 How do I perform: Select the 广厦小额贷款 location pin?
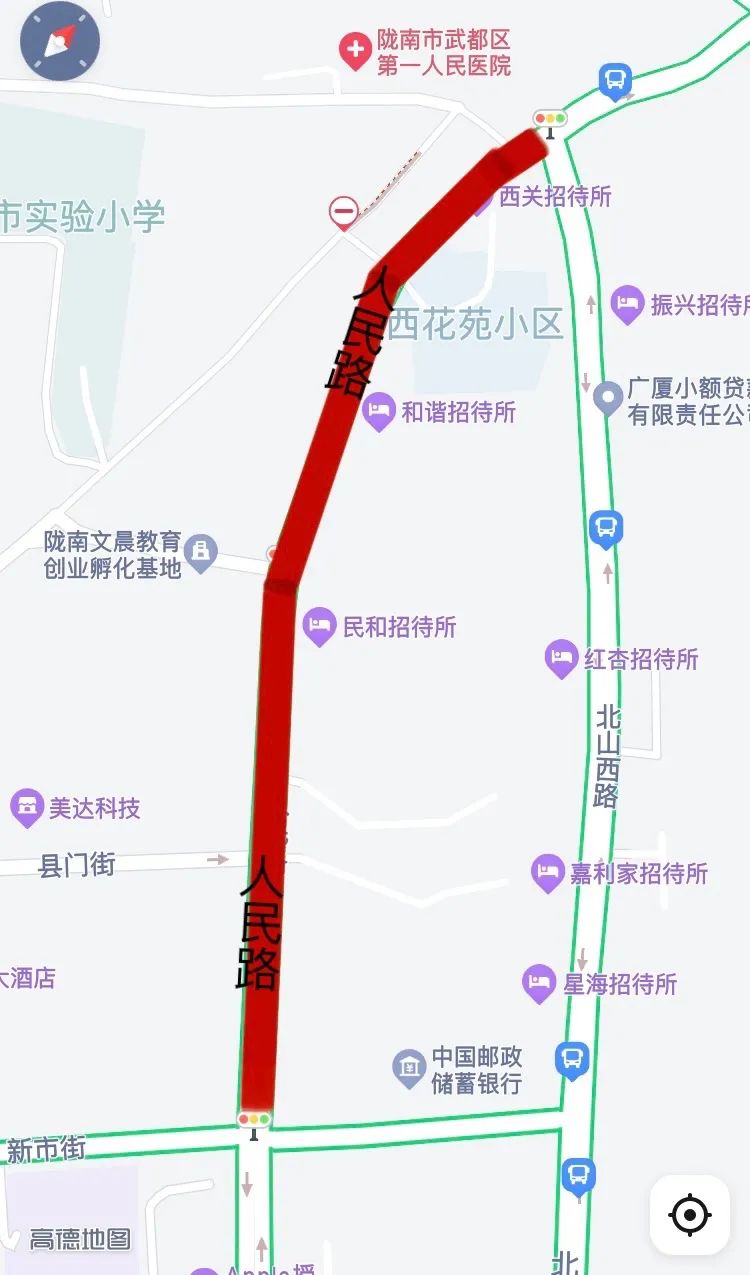607,399
